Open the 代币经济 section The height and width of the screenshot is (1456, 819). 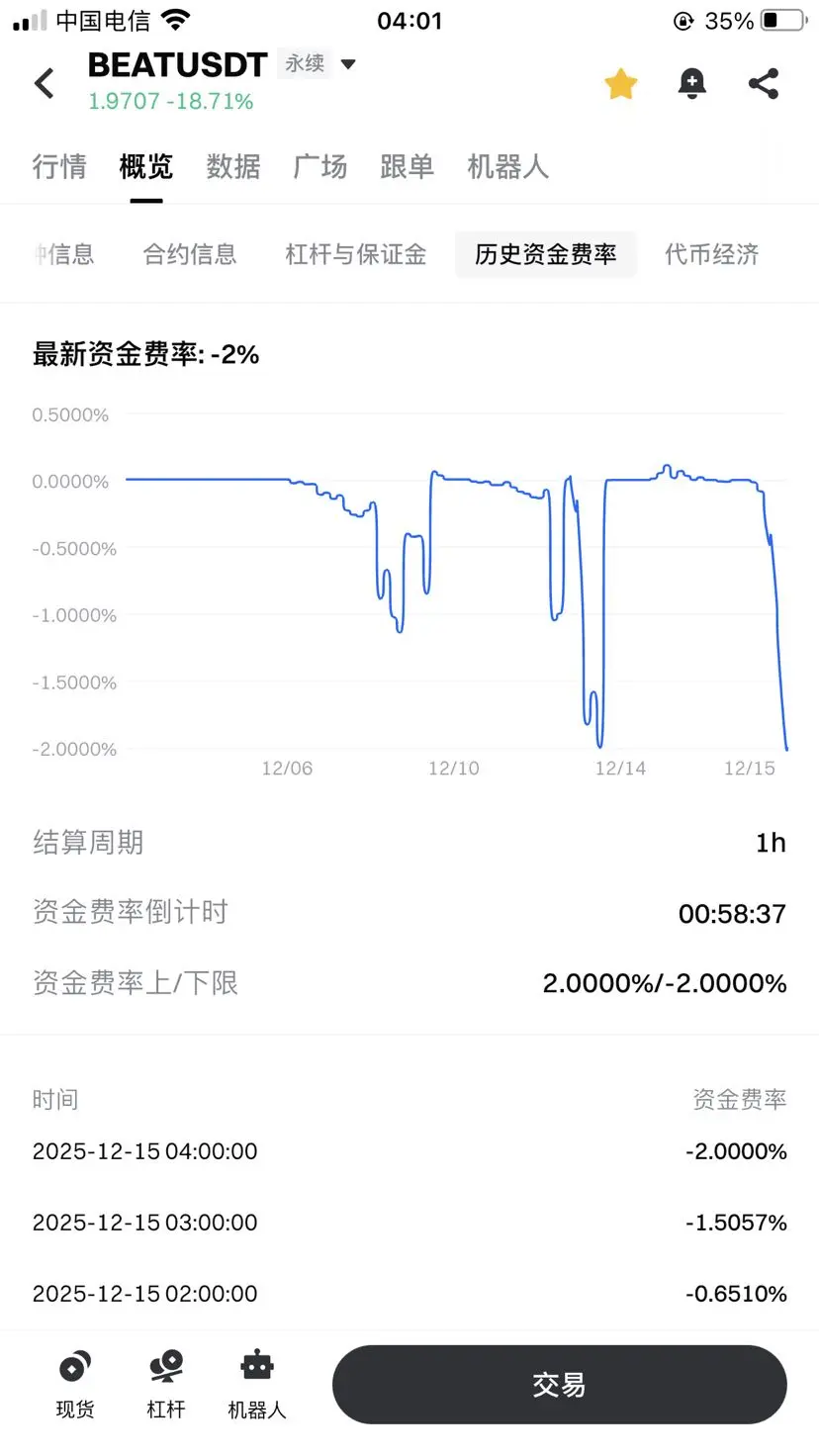coord(711,254)
